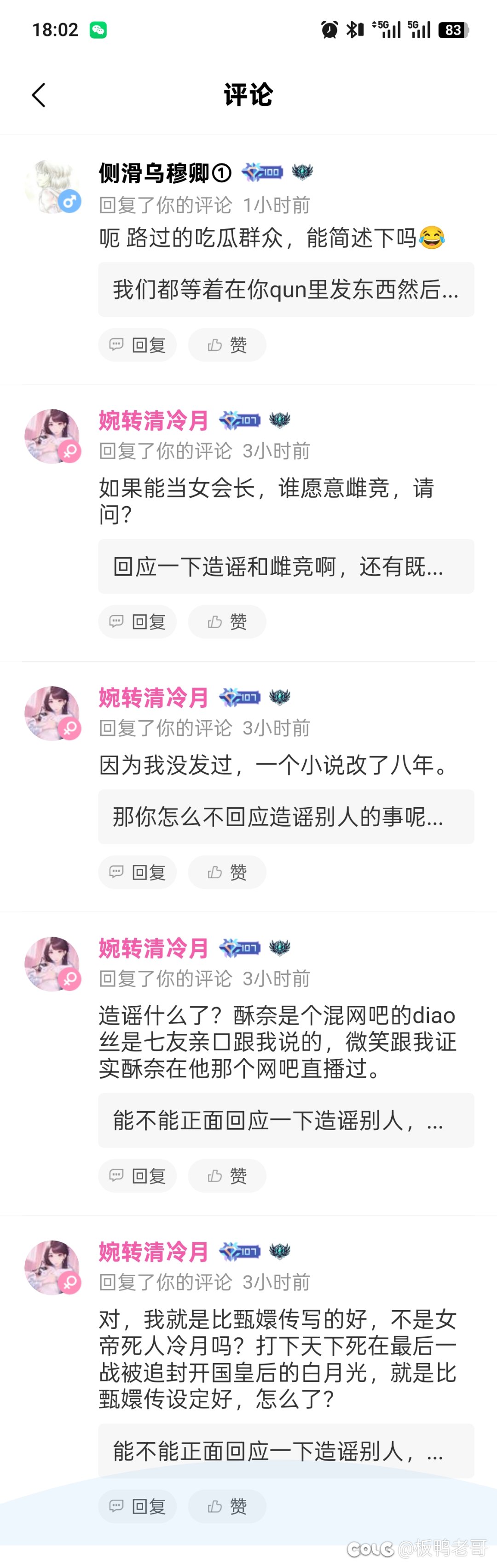Reply to the comment about 女会长 and 雌竞

pos(138,622)
